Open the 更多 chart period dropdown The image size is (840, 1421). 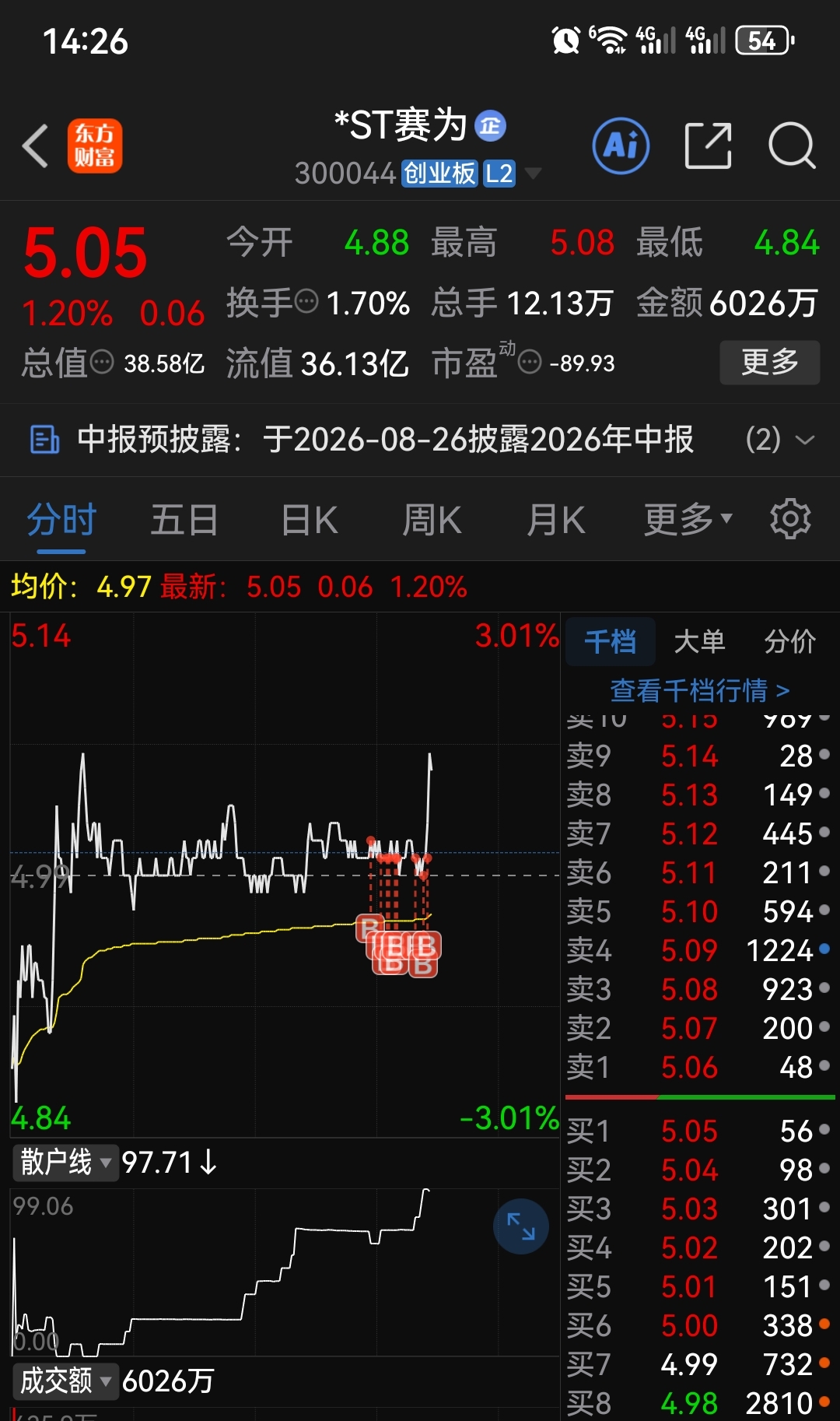click(688, 519)
